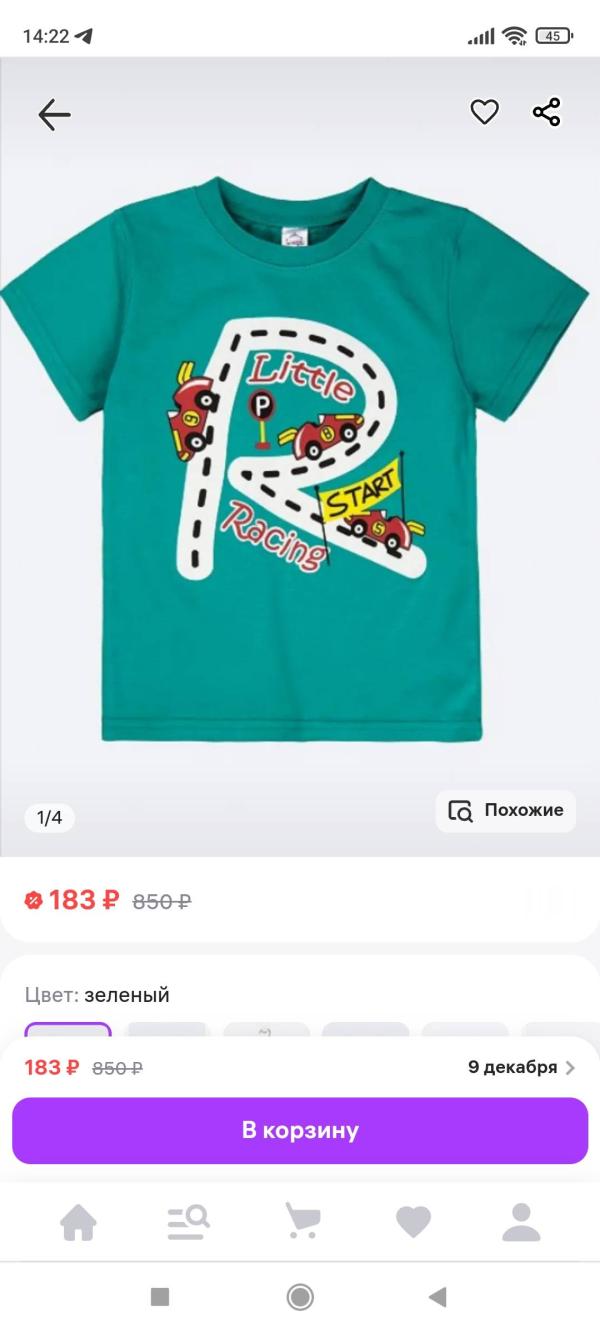The image size is (600, 1332).
Task: Switch to the favorites heart tab
Action: click(x=413, y=1222)
